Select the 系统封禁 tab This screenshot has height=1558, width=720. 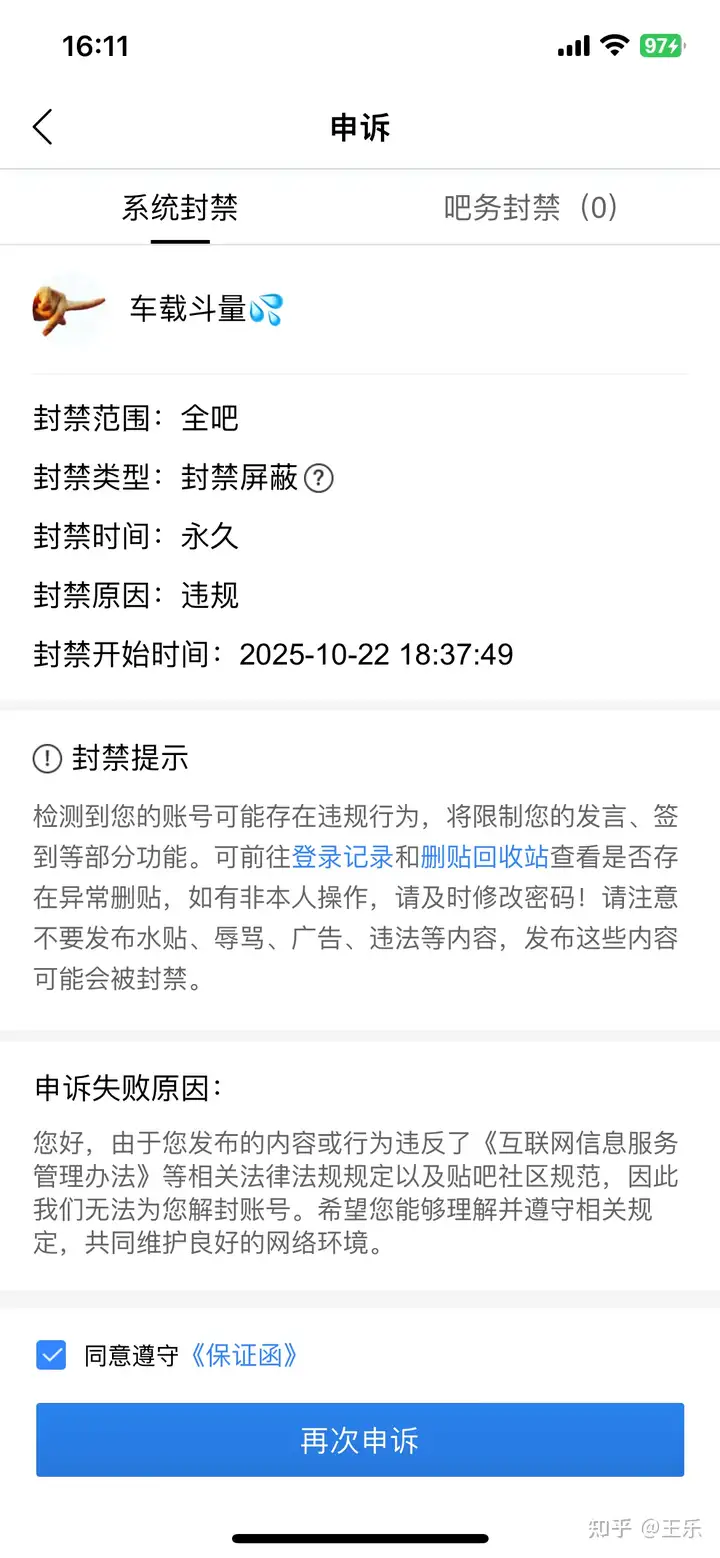pyautogui.click(x=180, y=208)
